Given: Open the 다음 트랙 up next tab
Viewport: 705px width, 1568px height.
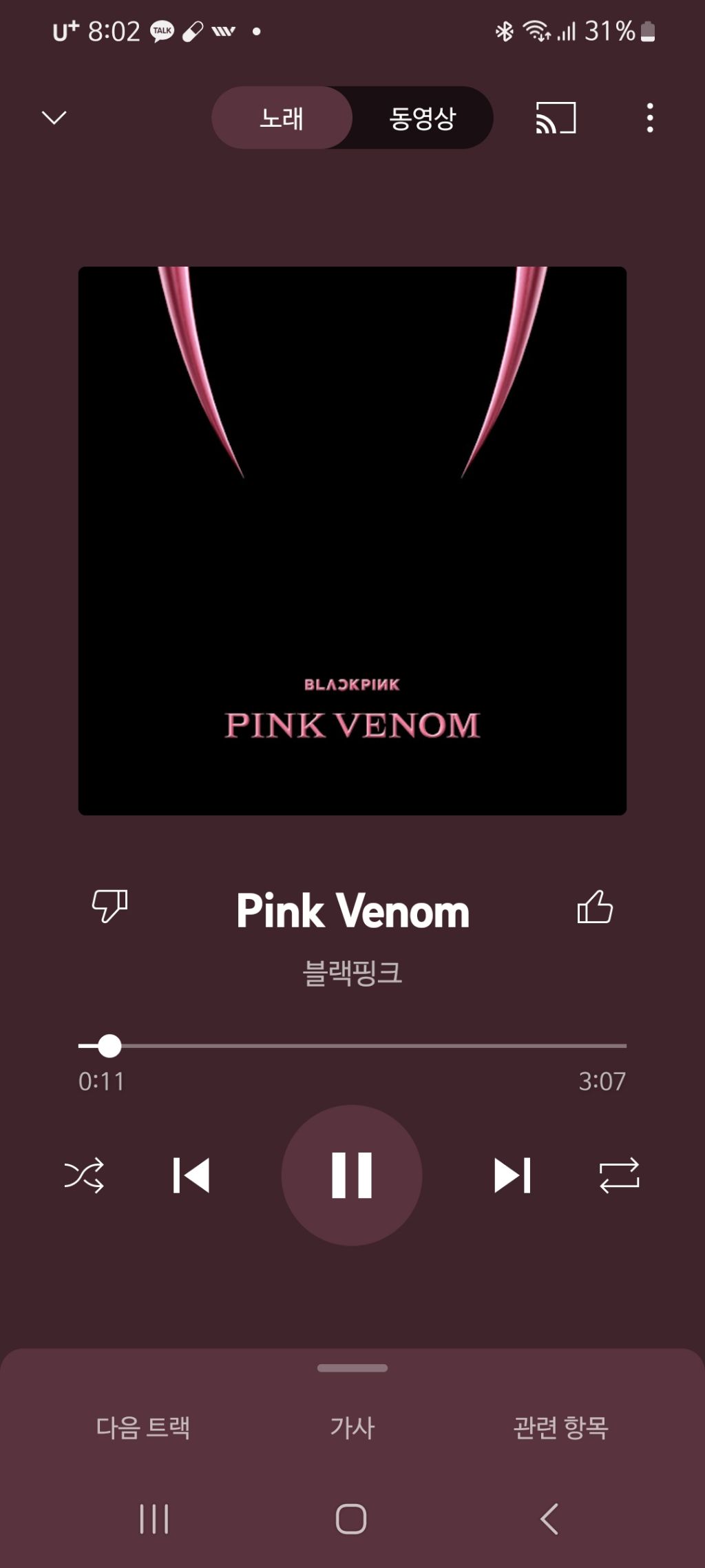Looking at the screenshot, I should [x=143, y=1427].
